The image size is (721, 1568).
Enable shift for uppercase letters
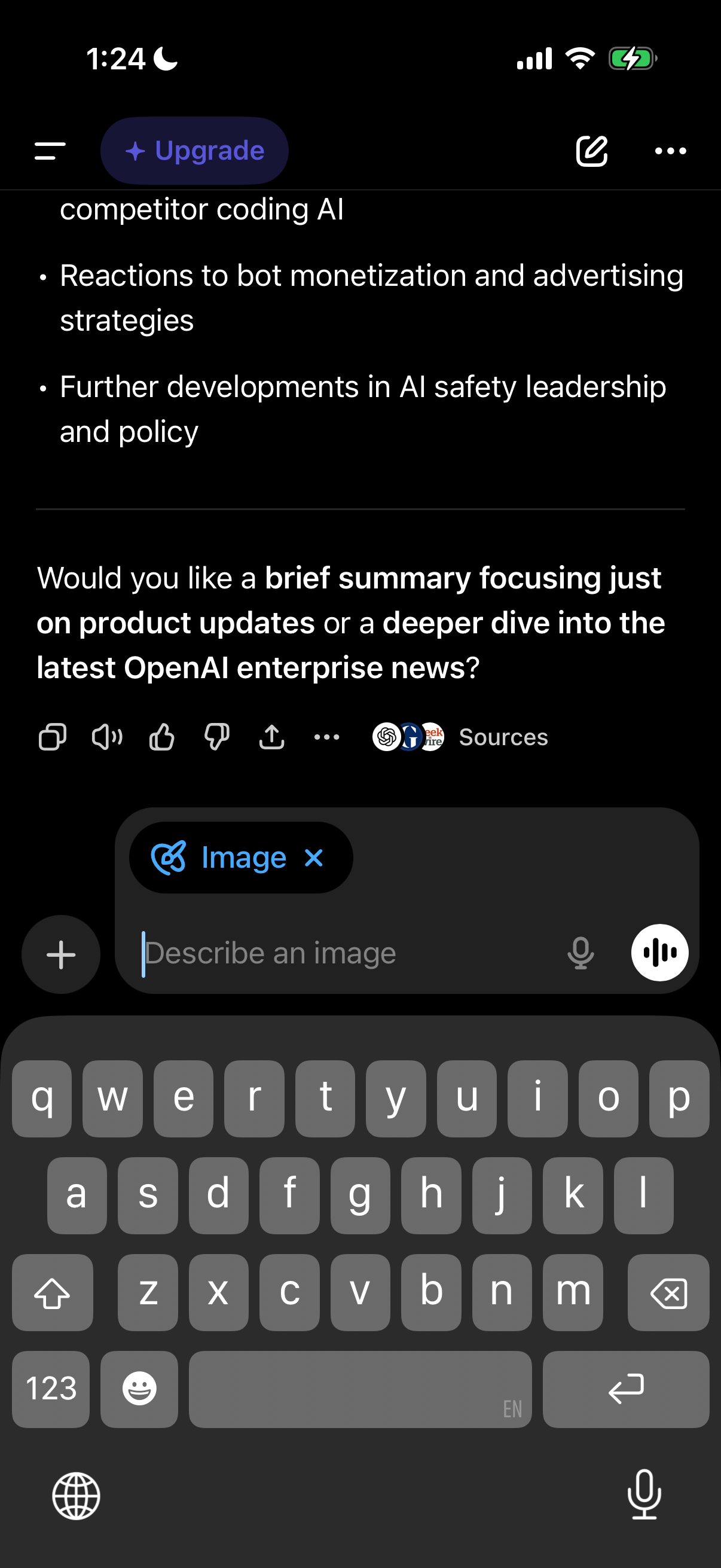53,1292
